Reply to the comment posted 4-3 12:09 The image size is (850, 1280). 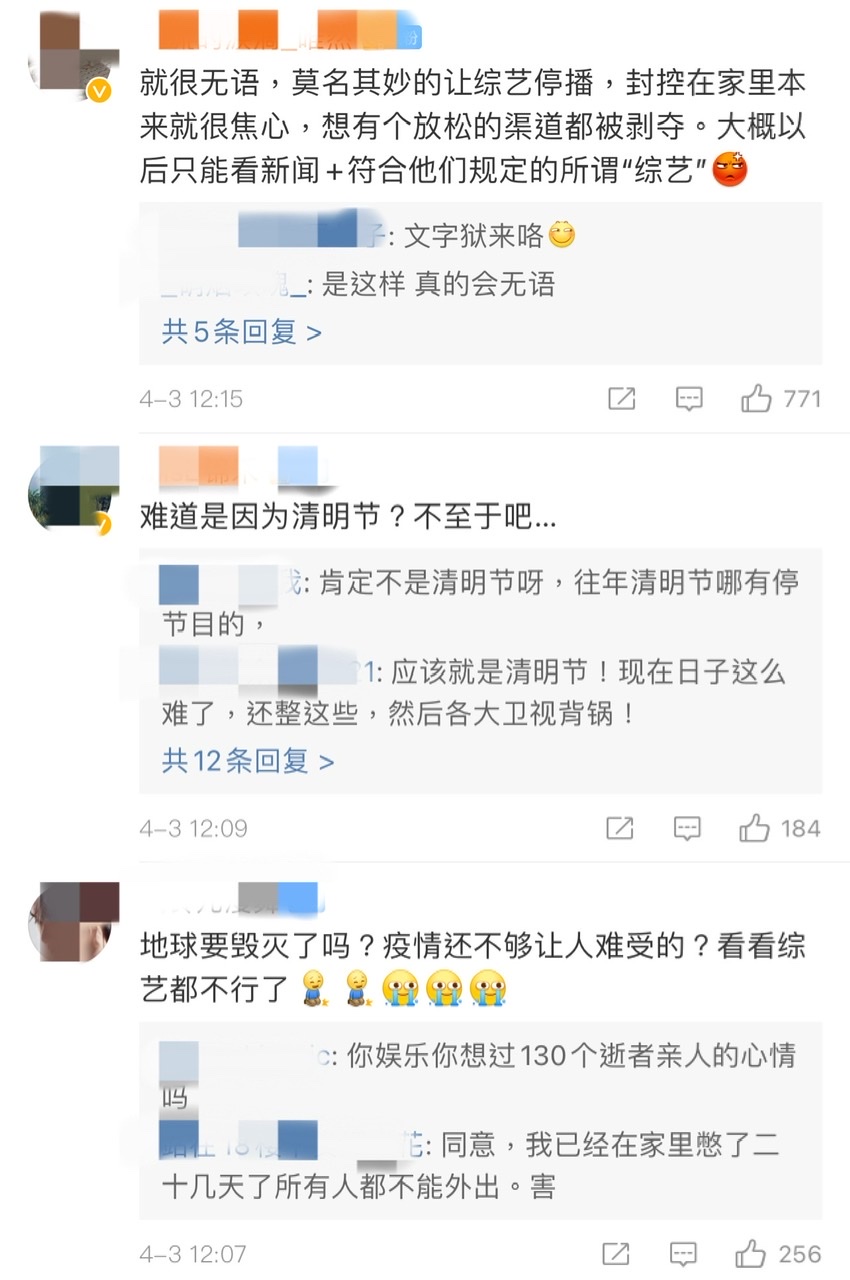coord(687,828)
